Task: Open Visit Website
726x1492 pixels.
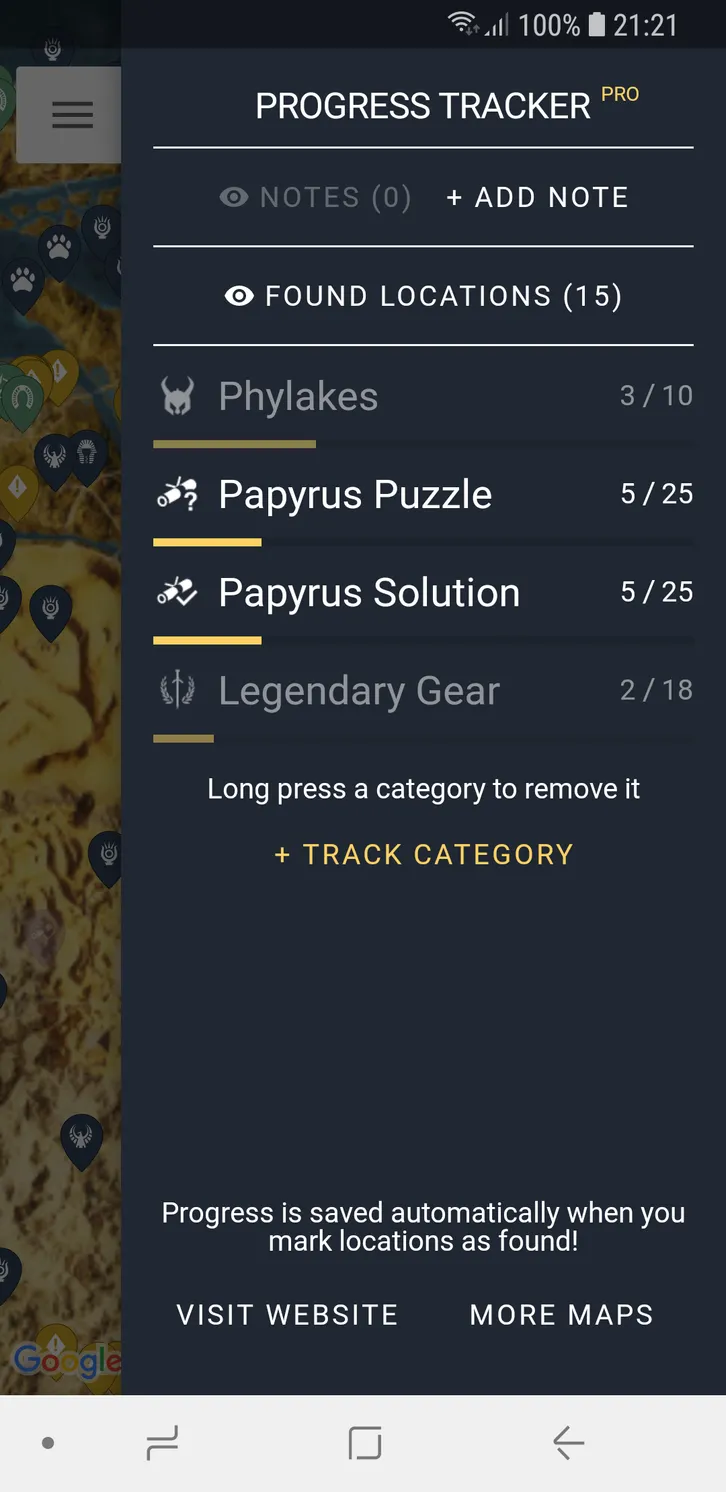Action: pyautogui.click(x=287, y=1314)
